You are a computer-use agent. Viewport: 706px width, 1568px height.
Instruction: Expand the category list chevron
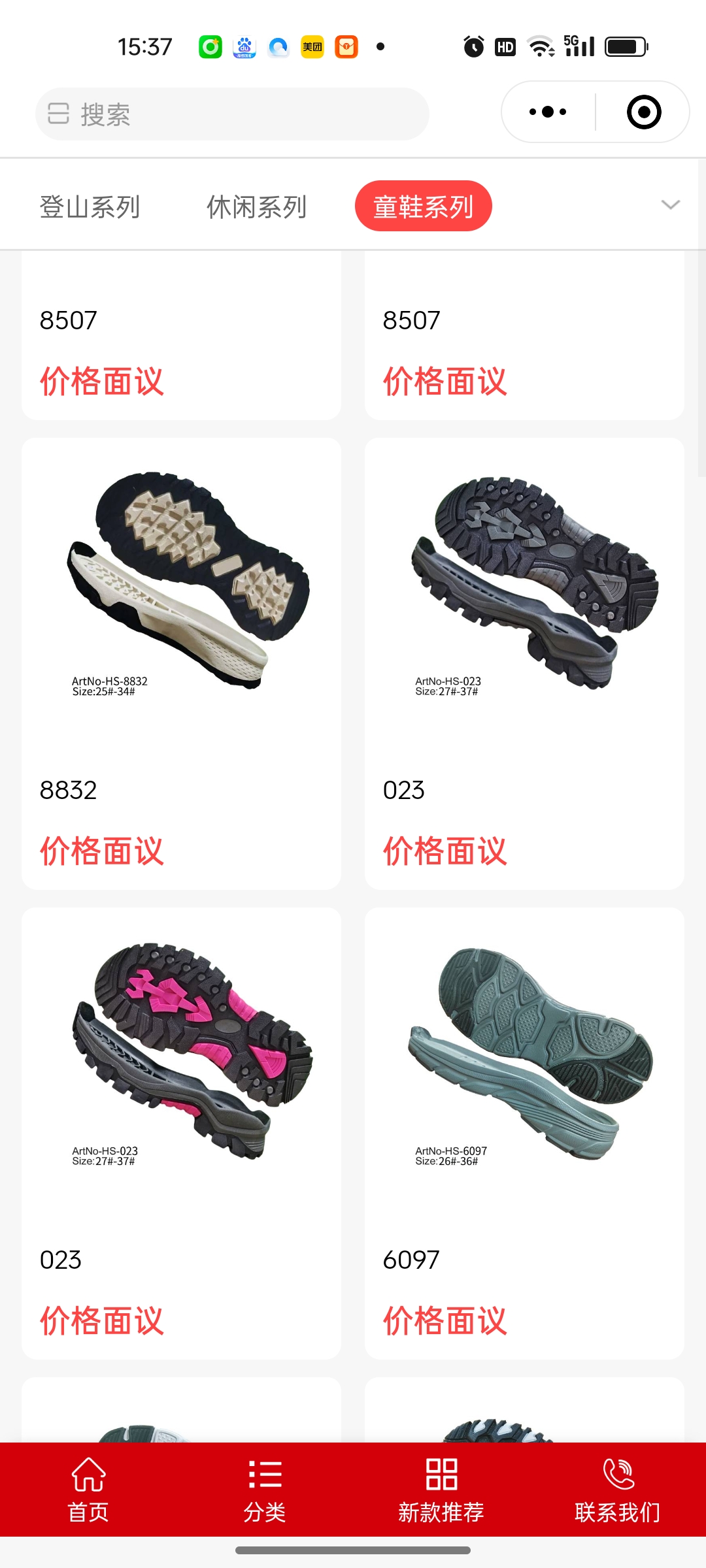tap(670, 204)
